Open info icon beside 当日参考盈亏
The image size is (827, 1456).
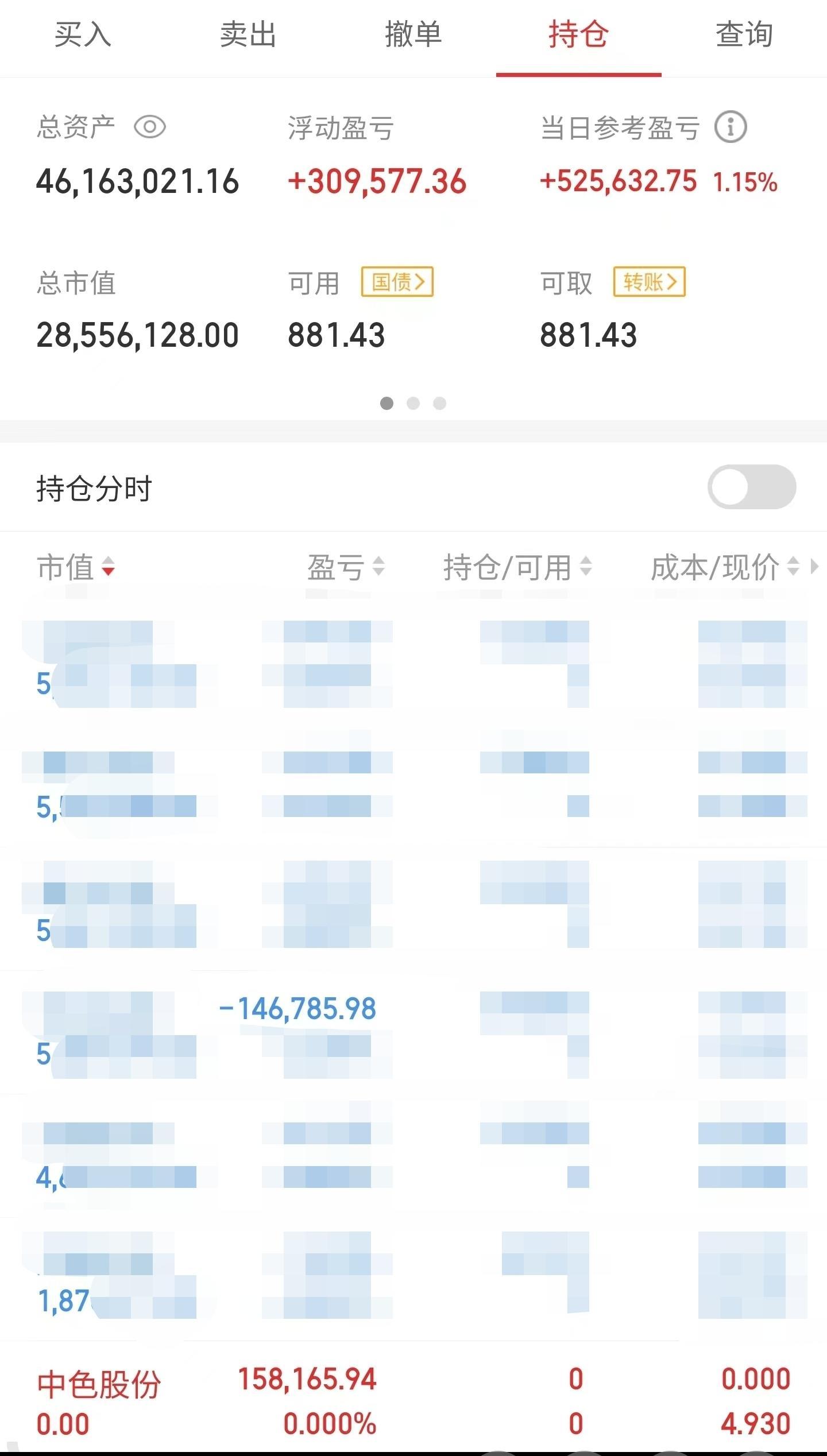pyautogui.click(x=731, y=126)
